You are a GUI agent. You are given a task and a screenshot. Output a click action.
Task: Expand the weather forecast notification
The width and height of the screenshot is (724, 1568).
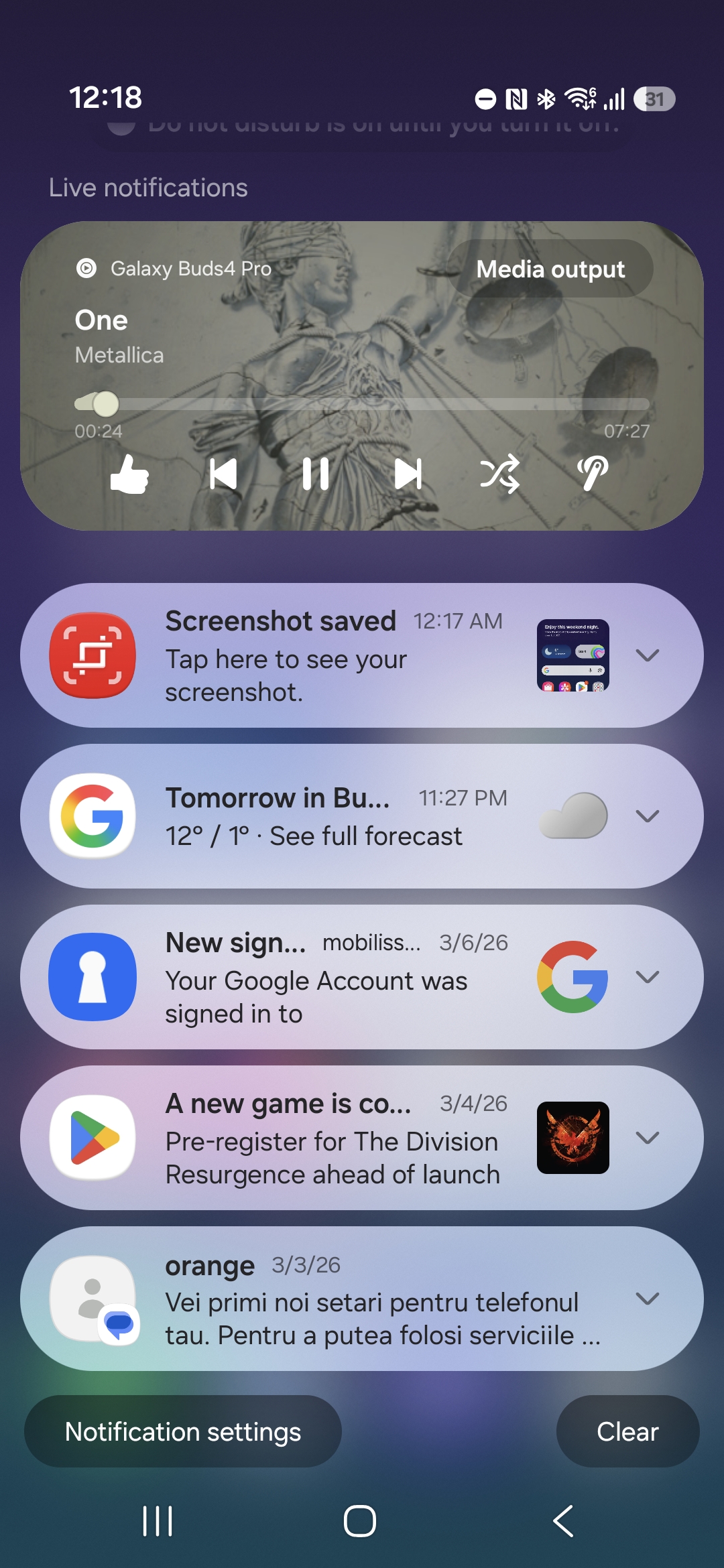coord(647,816)
